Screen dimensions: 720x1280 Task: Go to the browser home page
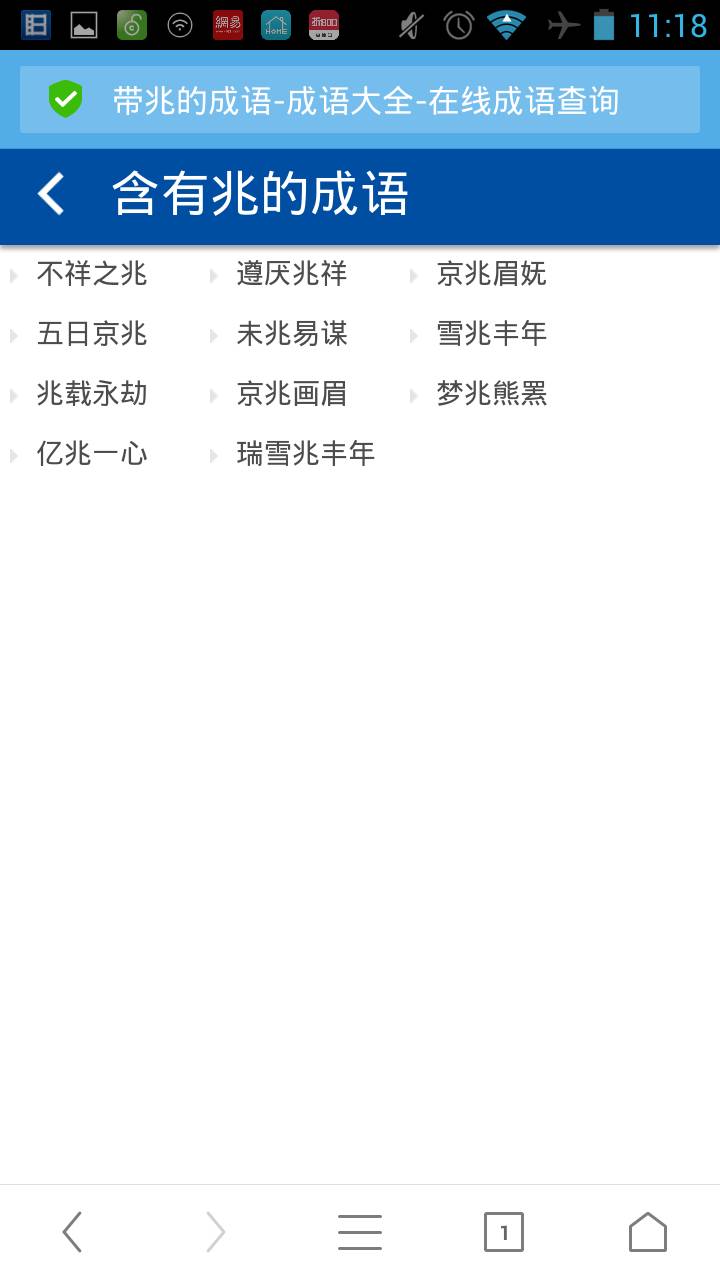click(648, 1232)
